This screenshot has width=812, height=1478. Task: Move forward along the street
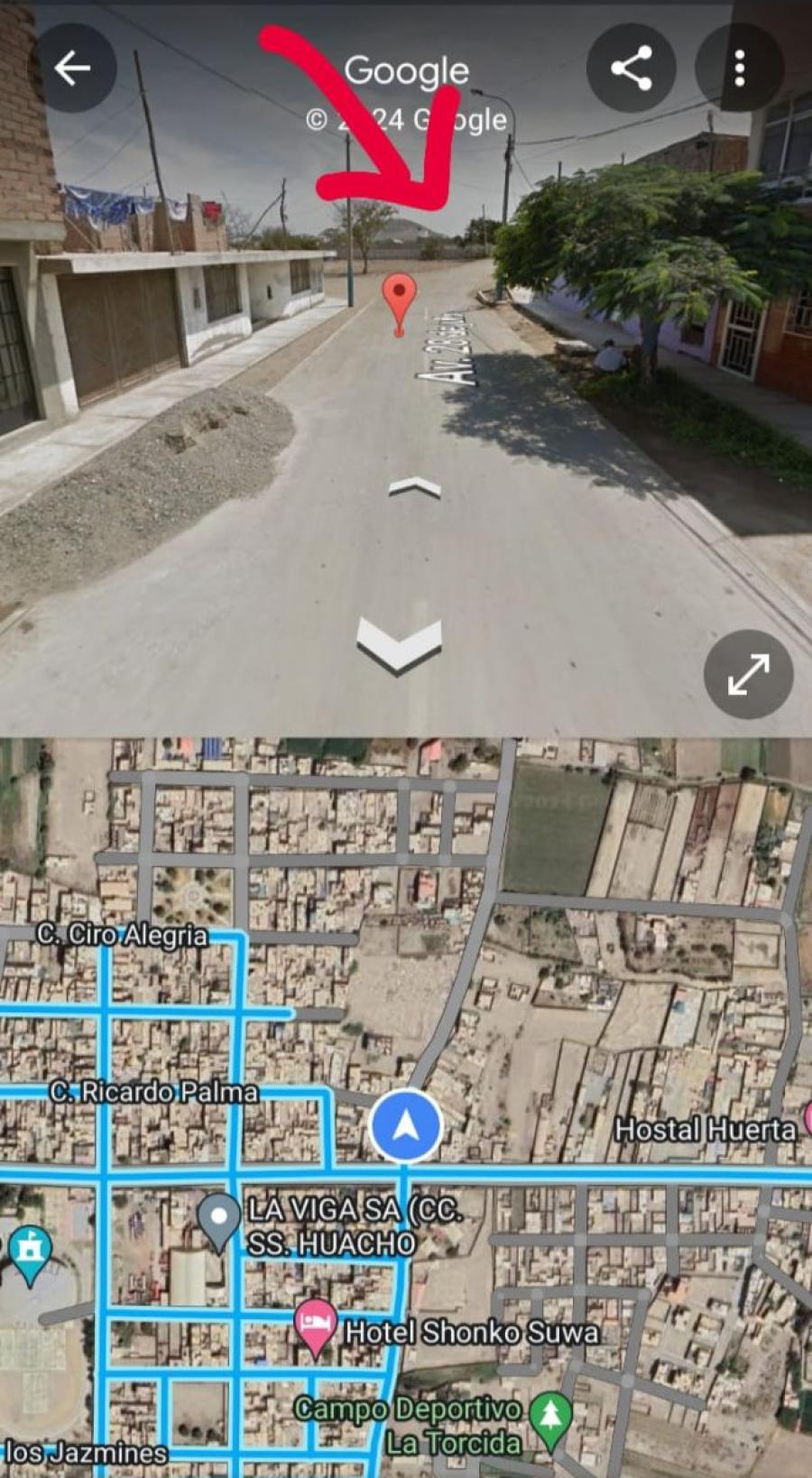pyautogui.click(x=414, y=488)
